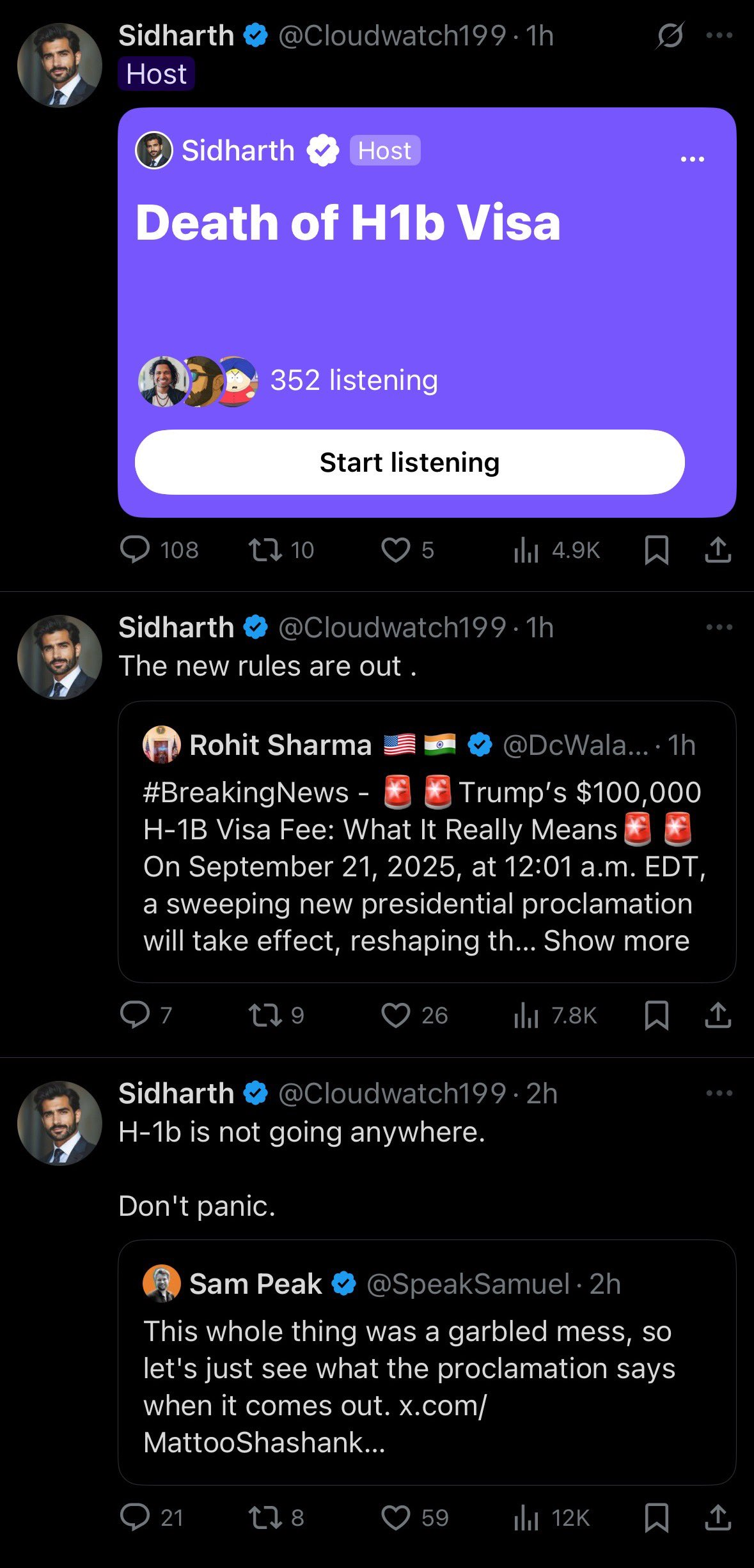Open overflow menu inside the purple Space card

click(692, 159)
